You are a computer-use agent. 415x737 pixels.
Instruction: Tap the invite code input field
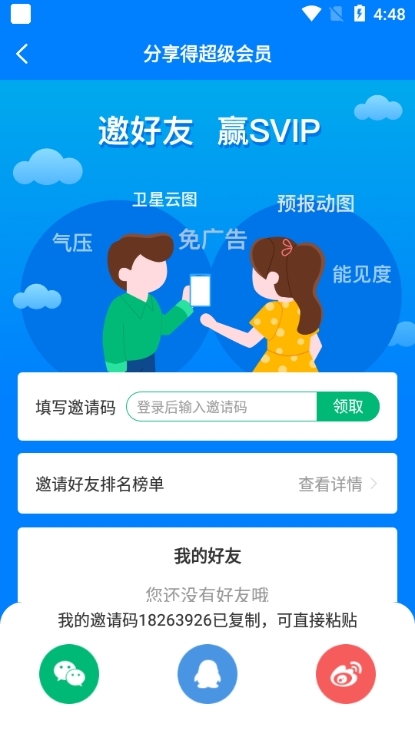(221, 407)
